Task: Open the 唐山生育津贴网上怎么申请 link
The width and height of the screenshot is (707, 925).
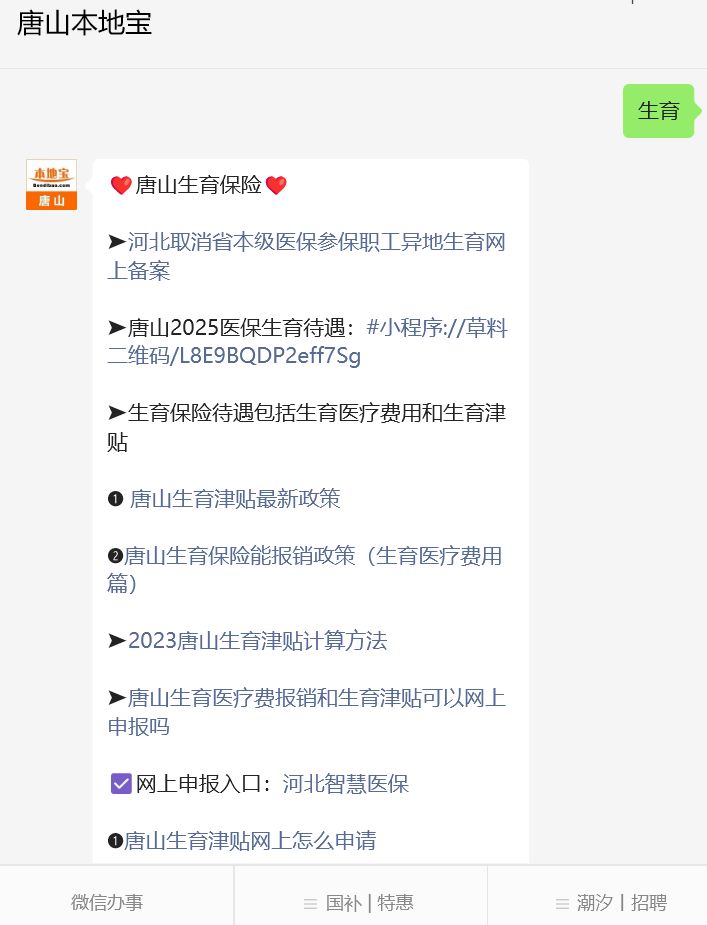Action: coord(249,841)
